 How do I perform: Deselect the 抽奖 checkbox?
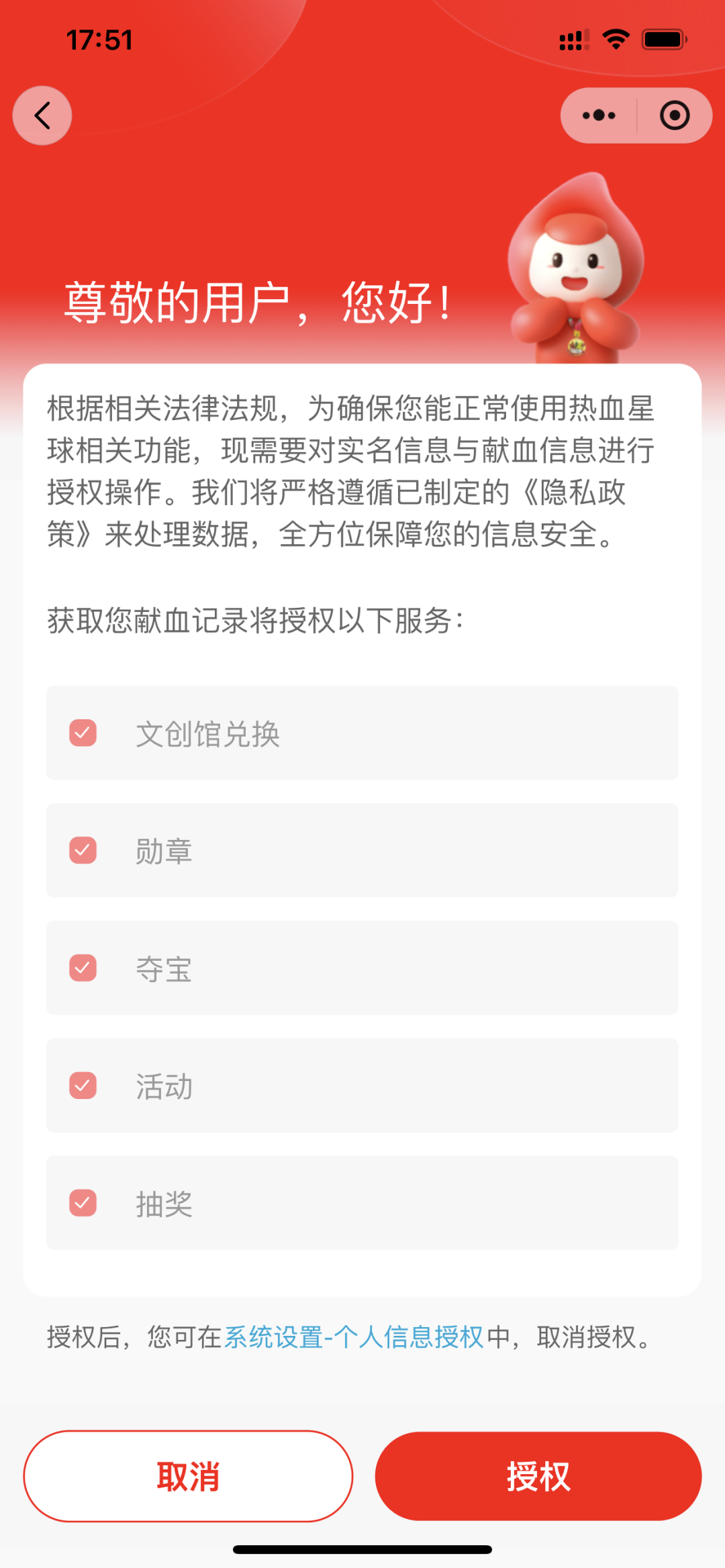[x=83, y=1202]
